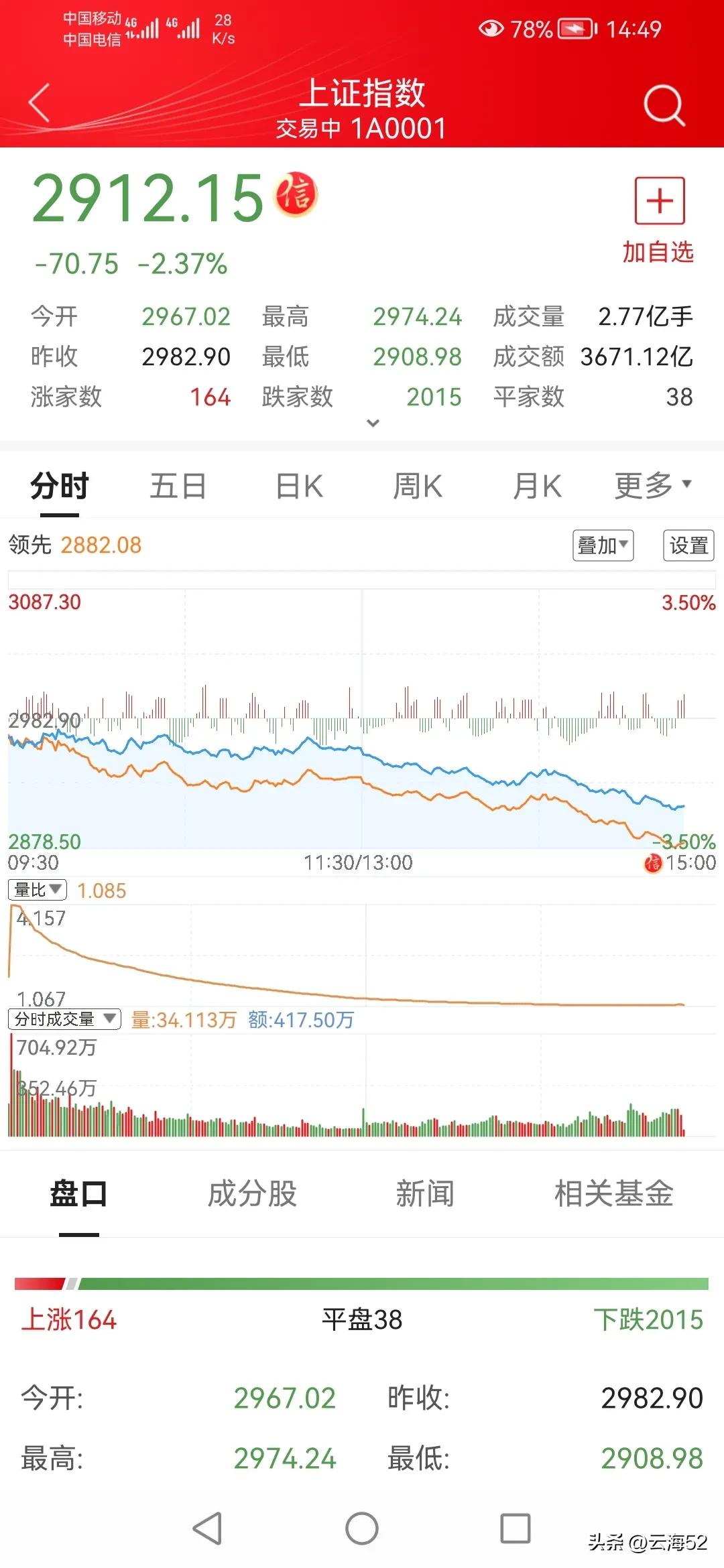The height and width of the screenshot is (1568, 724).
Task: Open the 量比 indicator selector dropdown
Action: click(37, 890)
